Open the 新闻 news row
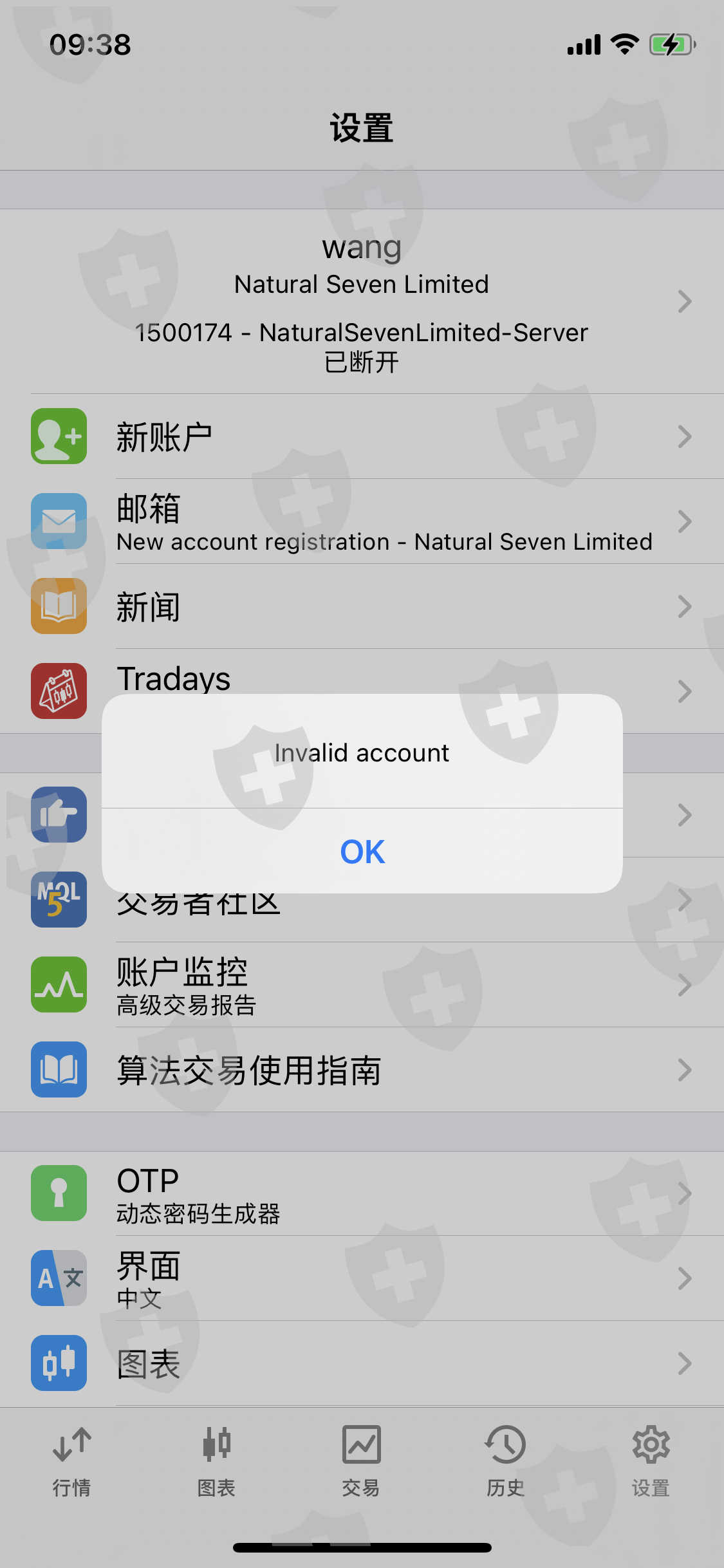724x1568 pixels. (362, 606)
